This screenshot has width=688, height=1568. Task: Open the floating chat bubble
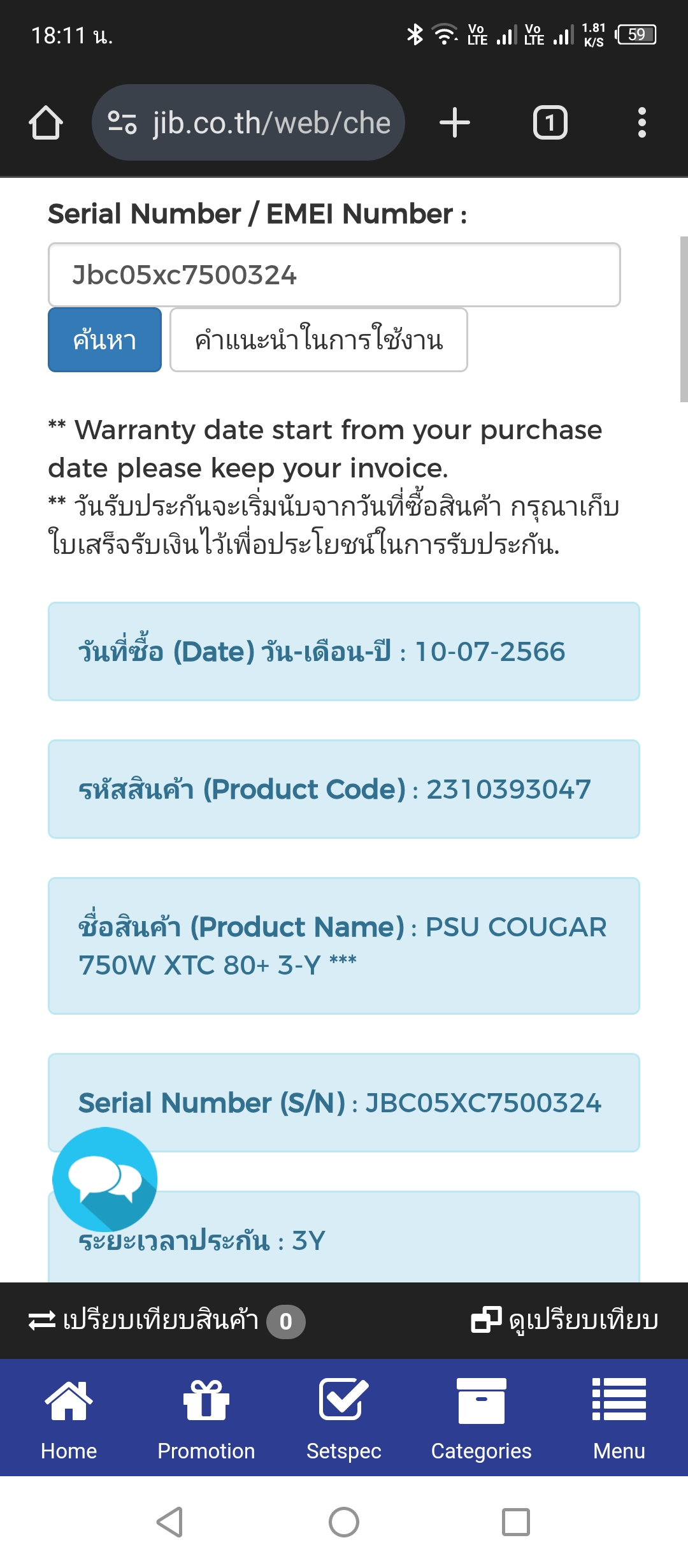click(105, 1179)
